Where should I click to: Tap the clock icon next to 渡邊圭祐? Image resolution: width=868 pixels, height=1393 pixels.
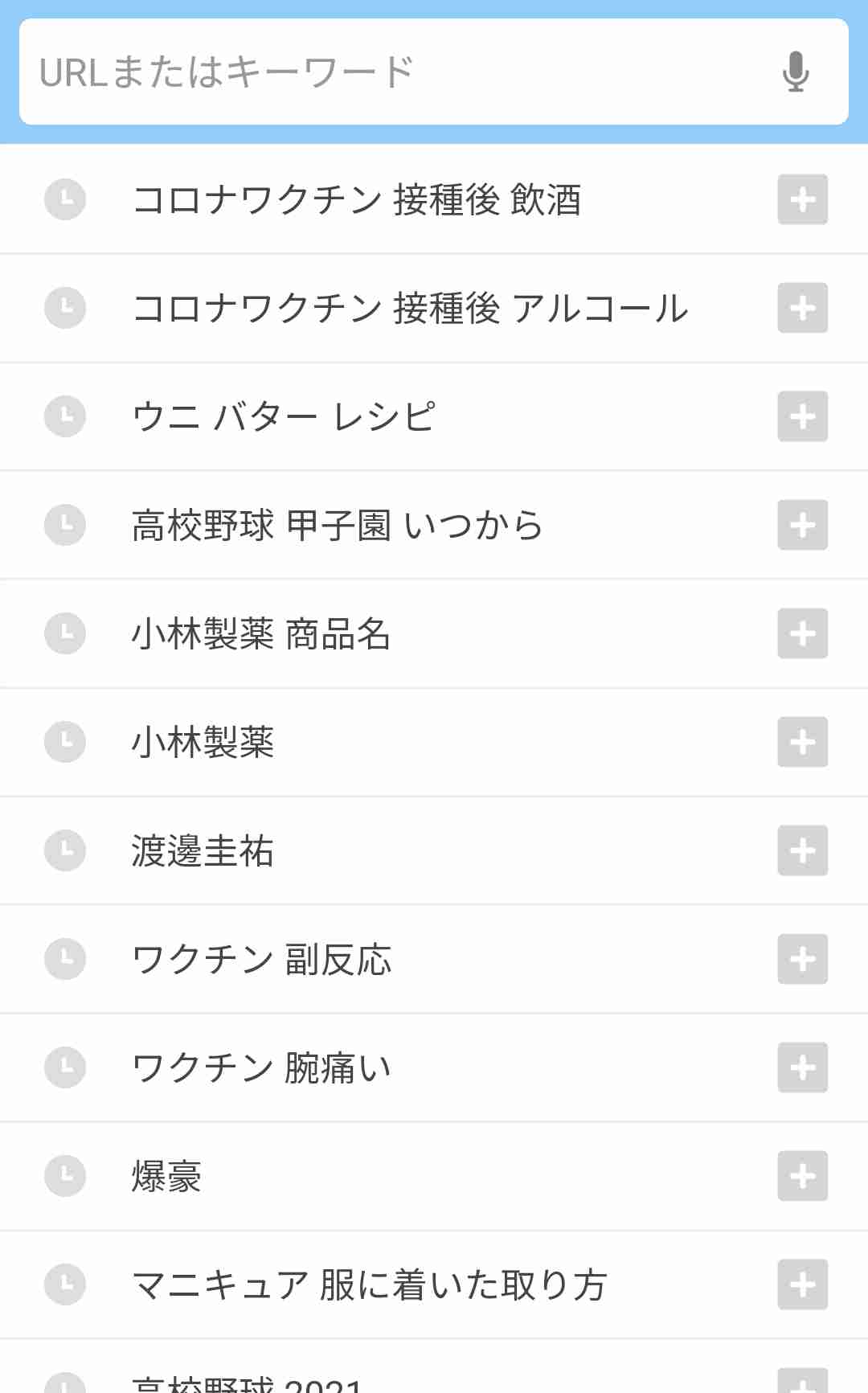(x=65, y=850)
